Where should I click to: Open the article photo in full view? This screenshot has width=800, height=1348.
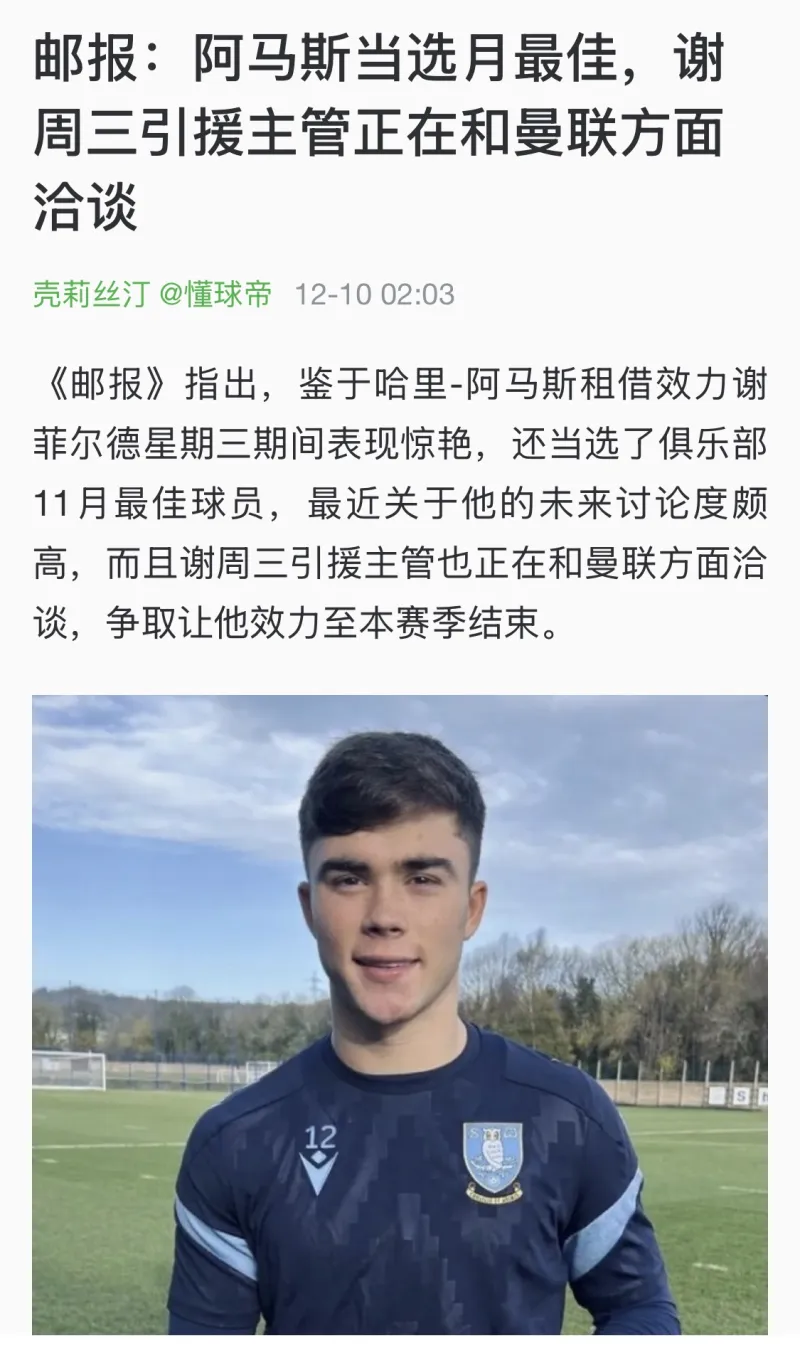pyautogui.click(x=400, y=1014)
